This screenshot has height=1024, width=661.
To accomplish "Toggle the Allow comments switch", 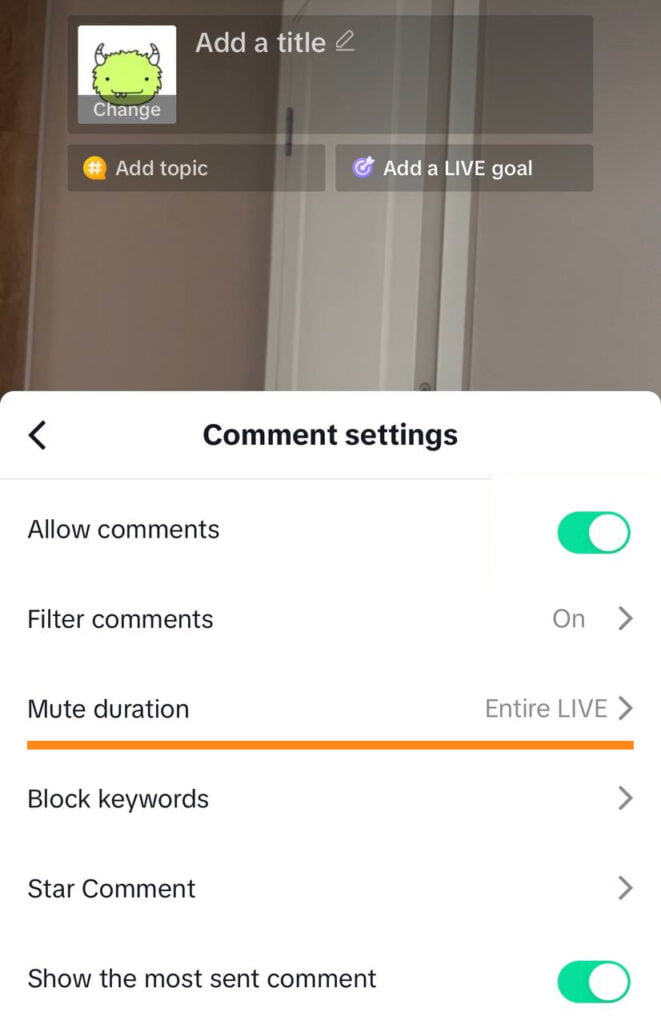I will click(593, 532).
